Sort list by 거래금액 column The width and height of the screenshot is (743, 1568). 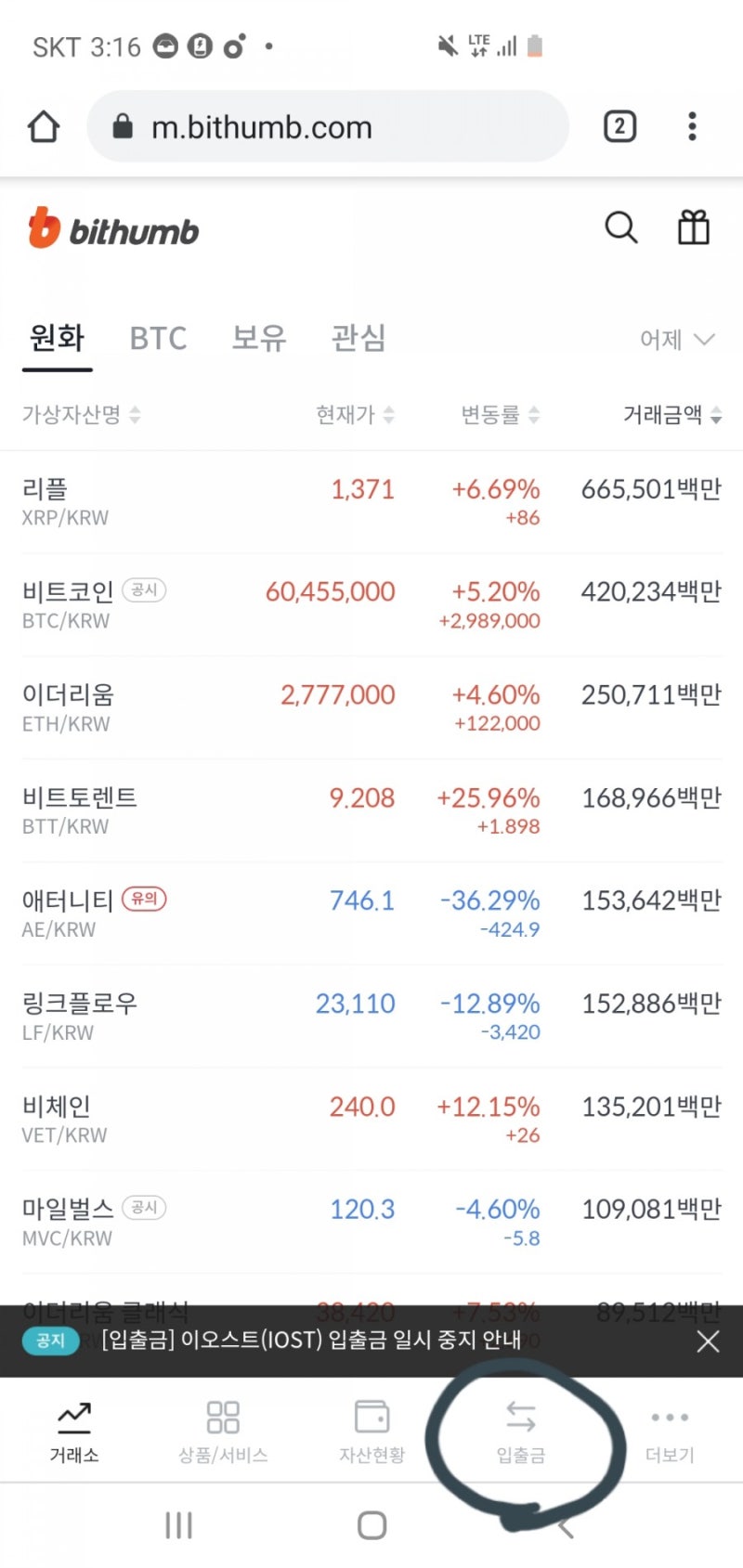(x=672, y=415)
